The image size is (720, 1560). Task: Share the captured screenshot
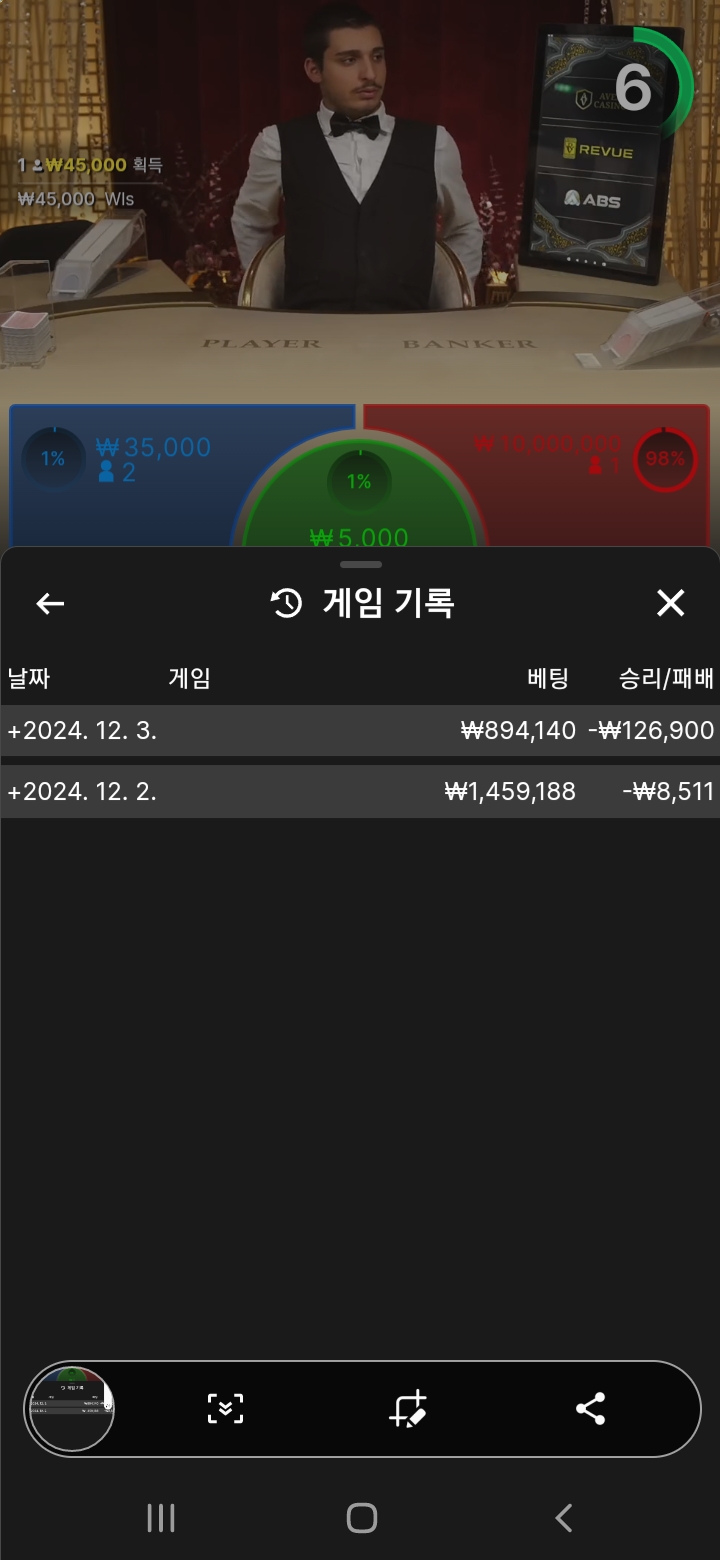(591, 1409)
